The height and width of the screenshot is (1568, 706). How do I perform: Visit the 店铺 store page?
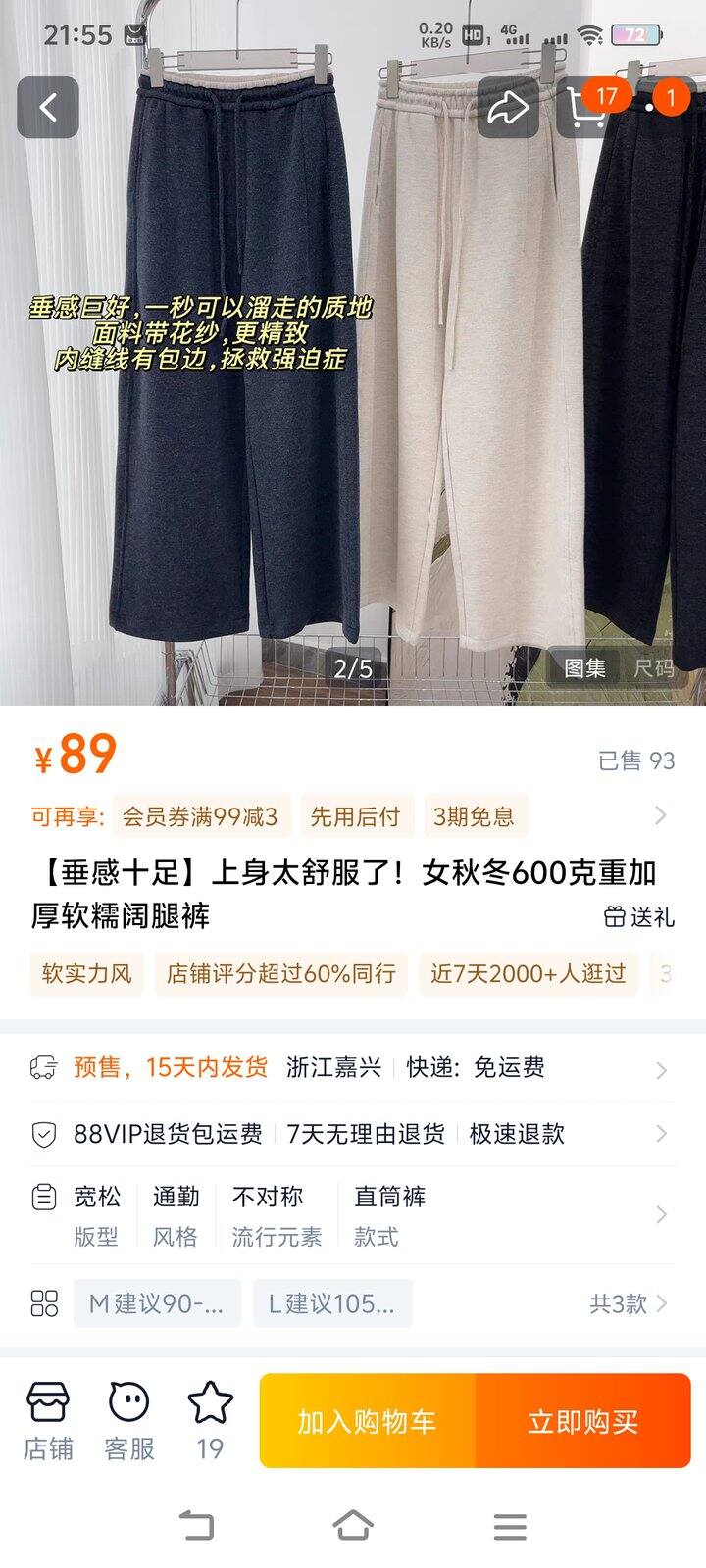[x=48, y=1421]
